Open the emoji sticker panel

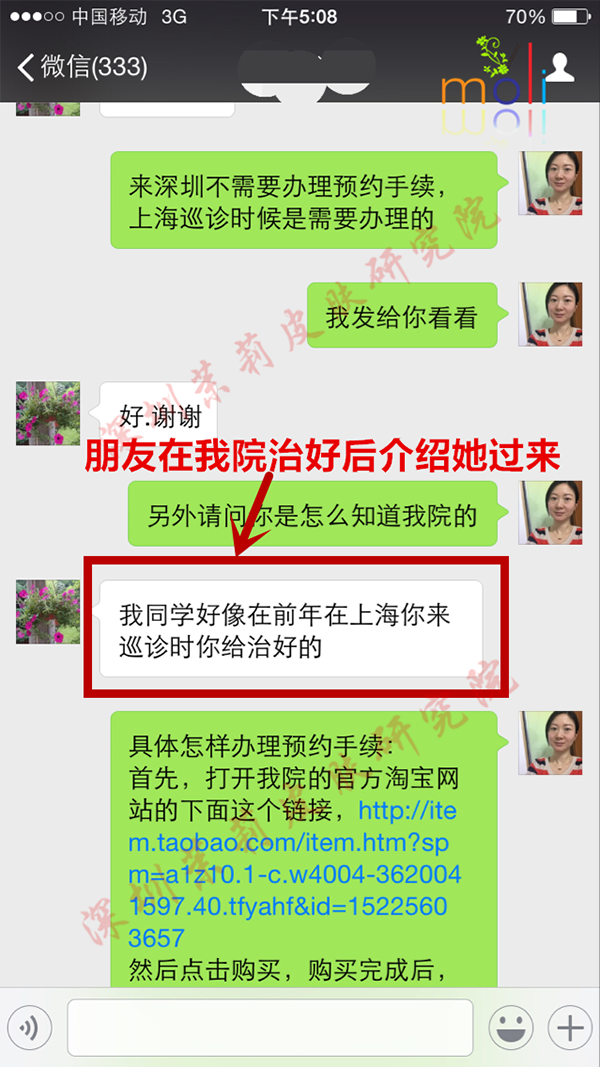click(x=510, y=1027)
